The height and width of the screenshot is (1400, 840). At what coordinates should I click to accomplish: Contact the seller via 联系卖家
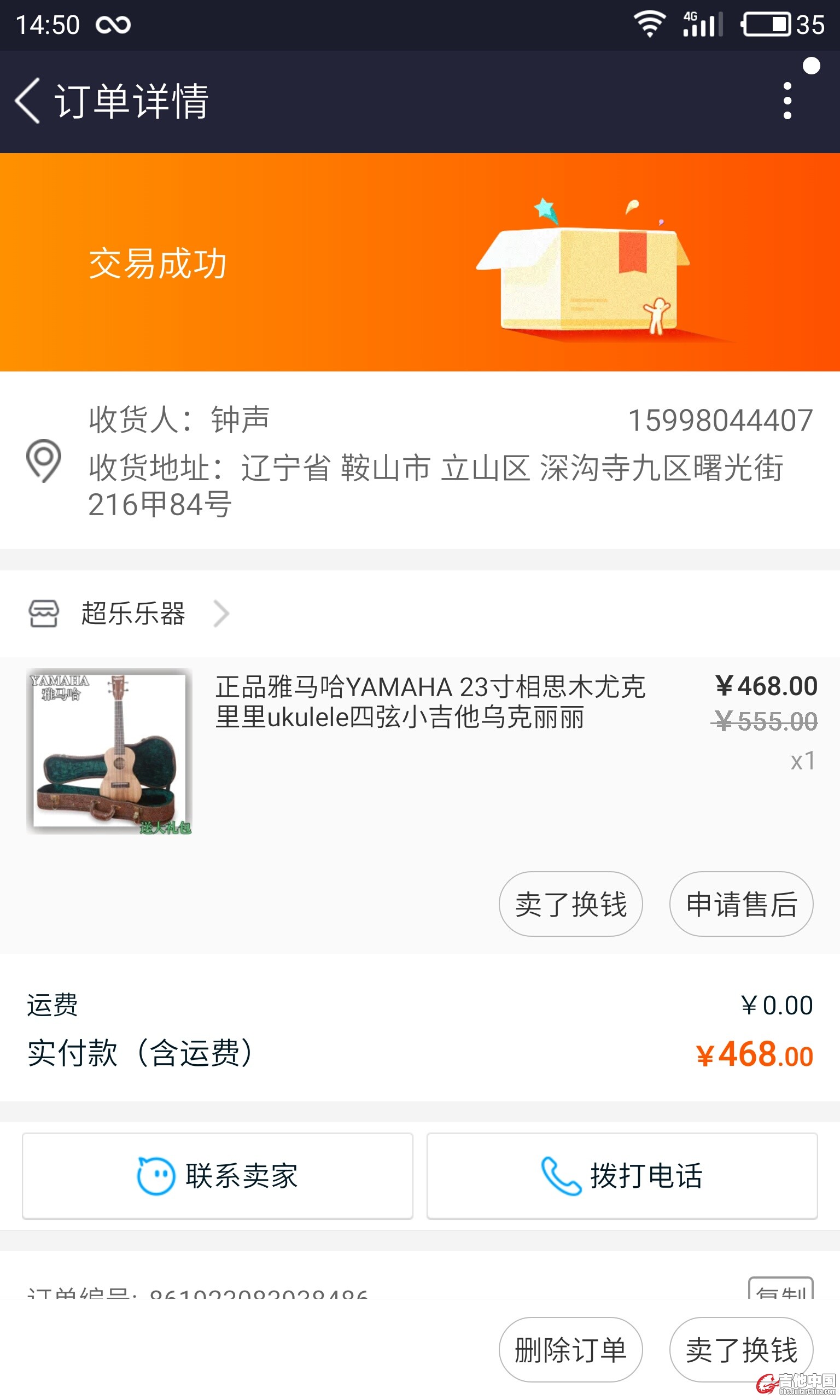coord(217,1176)
